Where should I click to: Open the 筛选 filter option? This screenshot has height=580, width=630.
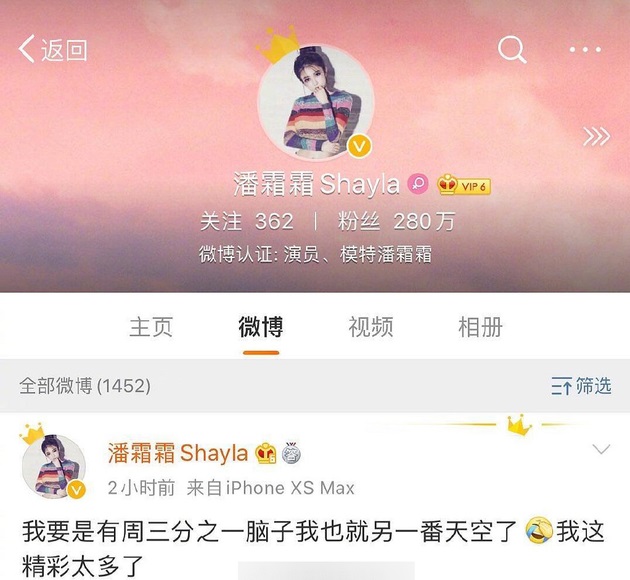[x=581, y=385]
